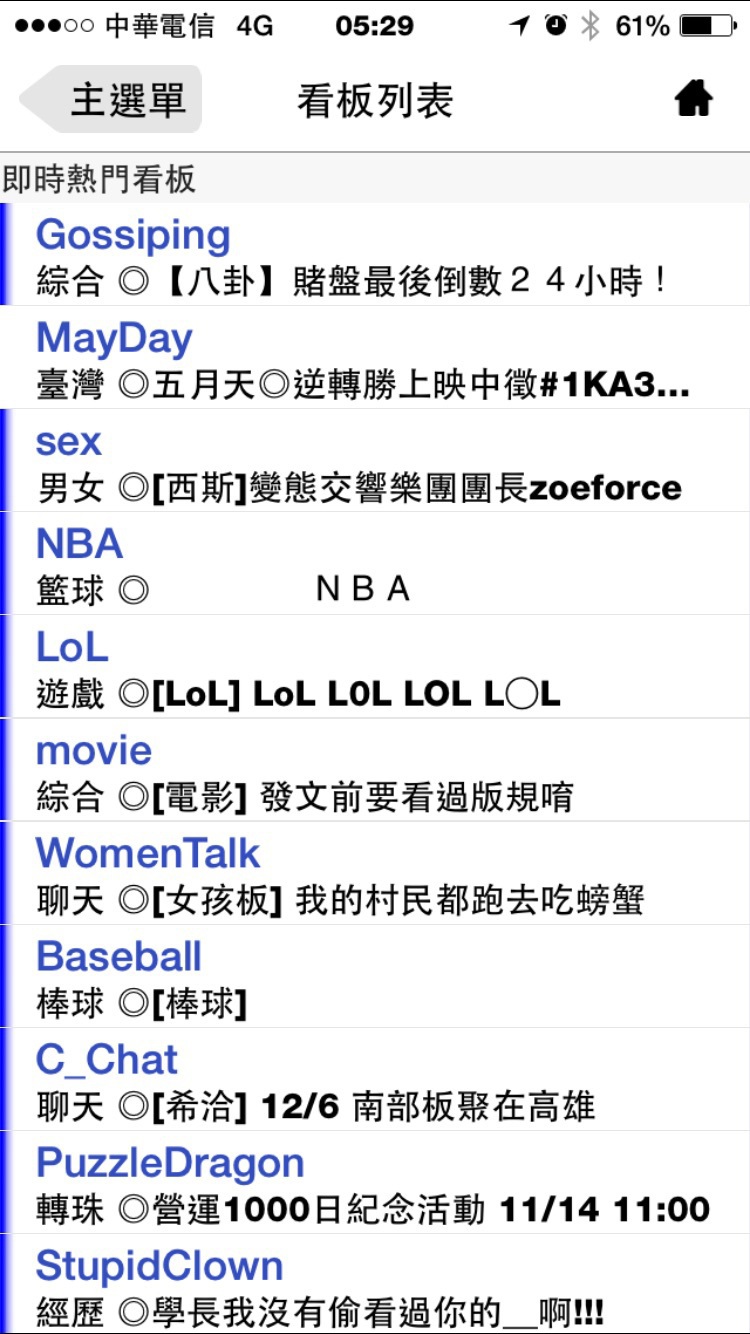Go back to 主選單
This screenshot has height=1334, width=750.
[111, 99]
